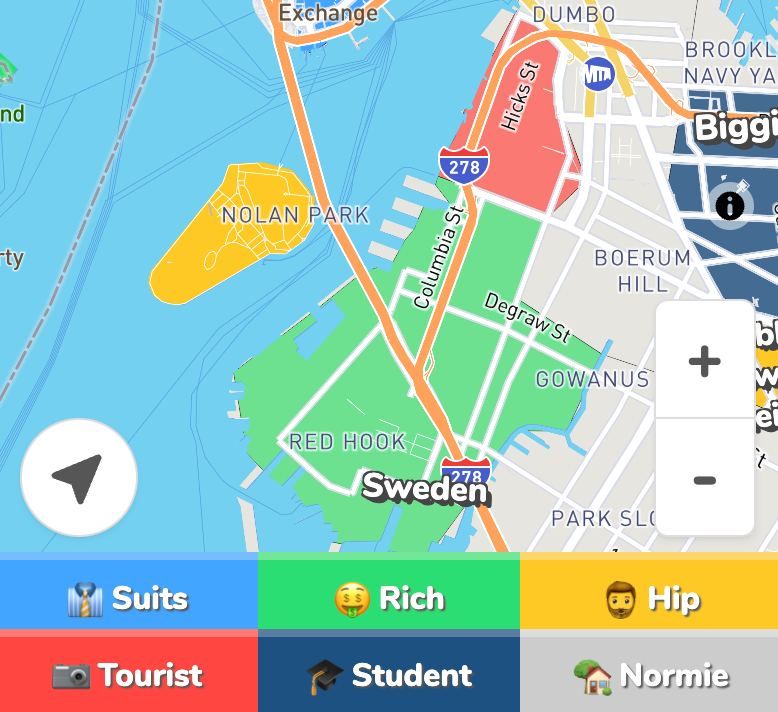The width and height of the screenshot is (778, 712).
Task: Zoom out of the map
Action: (705, 480)
